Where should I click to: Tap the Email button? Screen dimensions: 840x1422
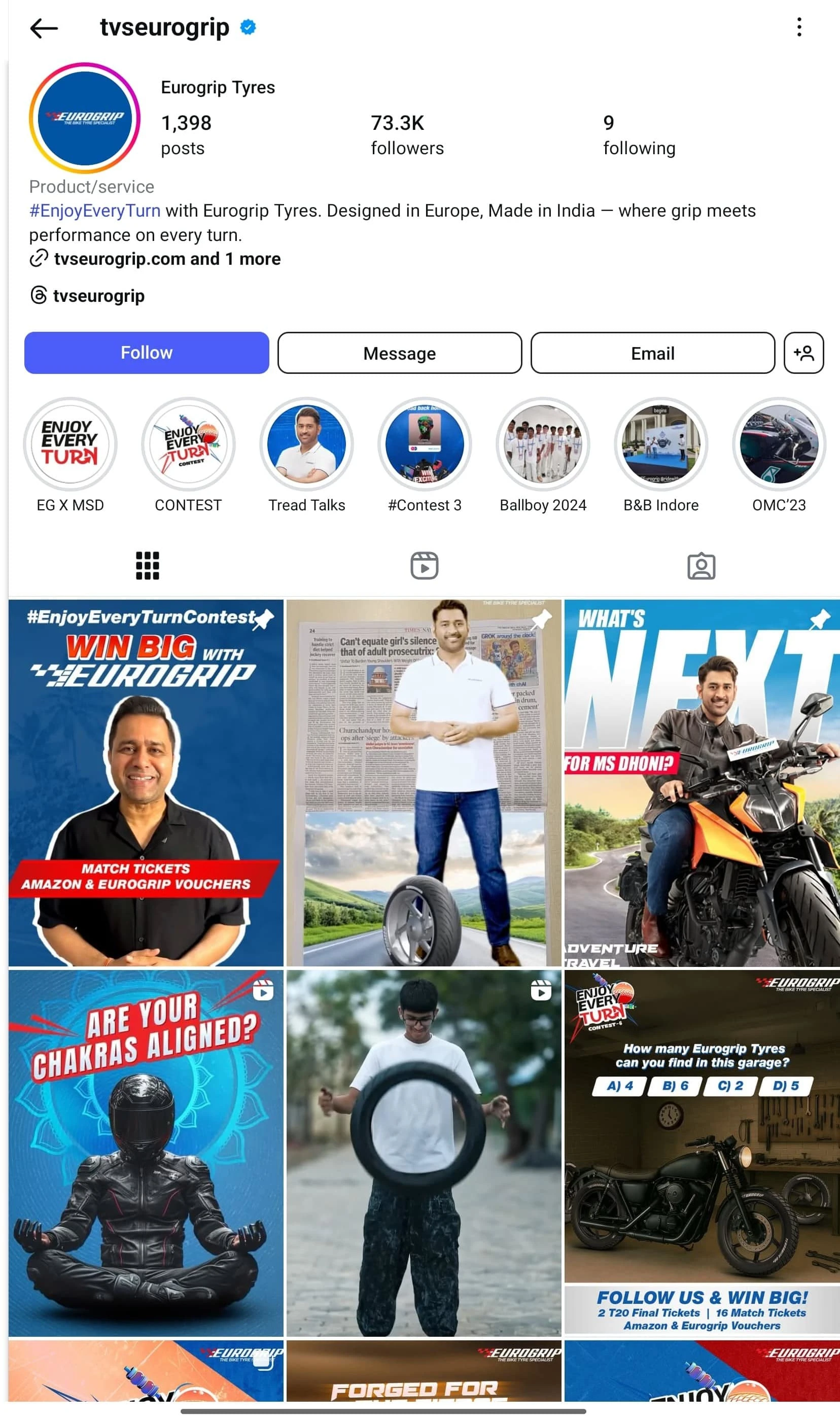652,353
